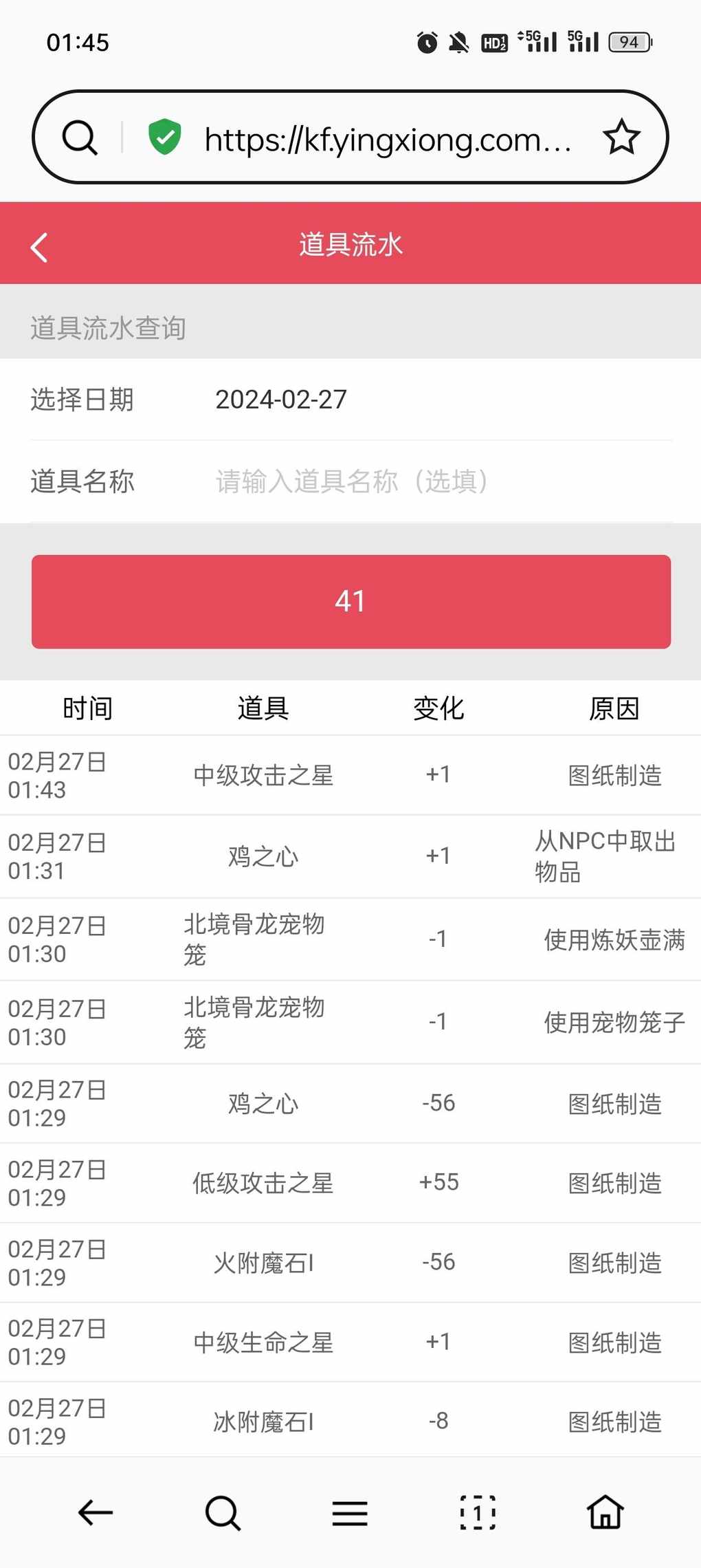This screenshot has height=1568, width=701.
Task: Open search from the bottom toolbar
Action: coord(223,1512)
